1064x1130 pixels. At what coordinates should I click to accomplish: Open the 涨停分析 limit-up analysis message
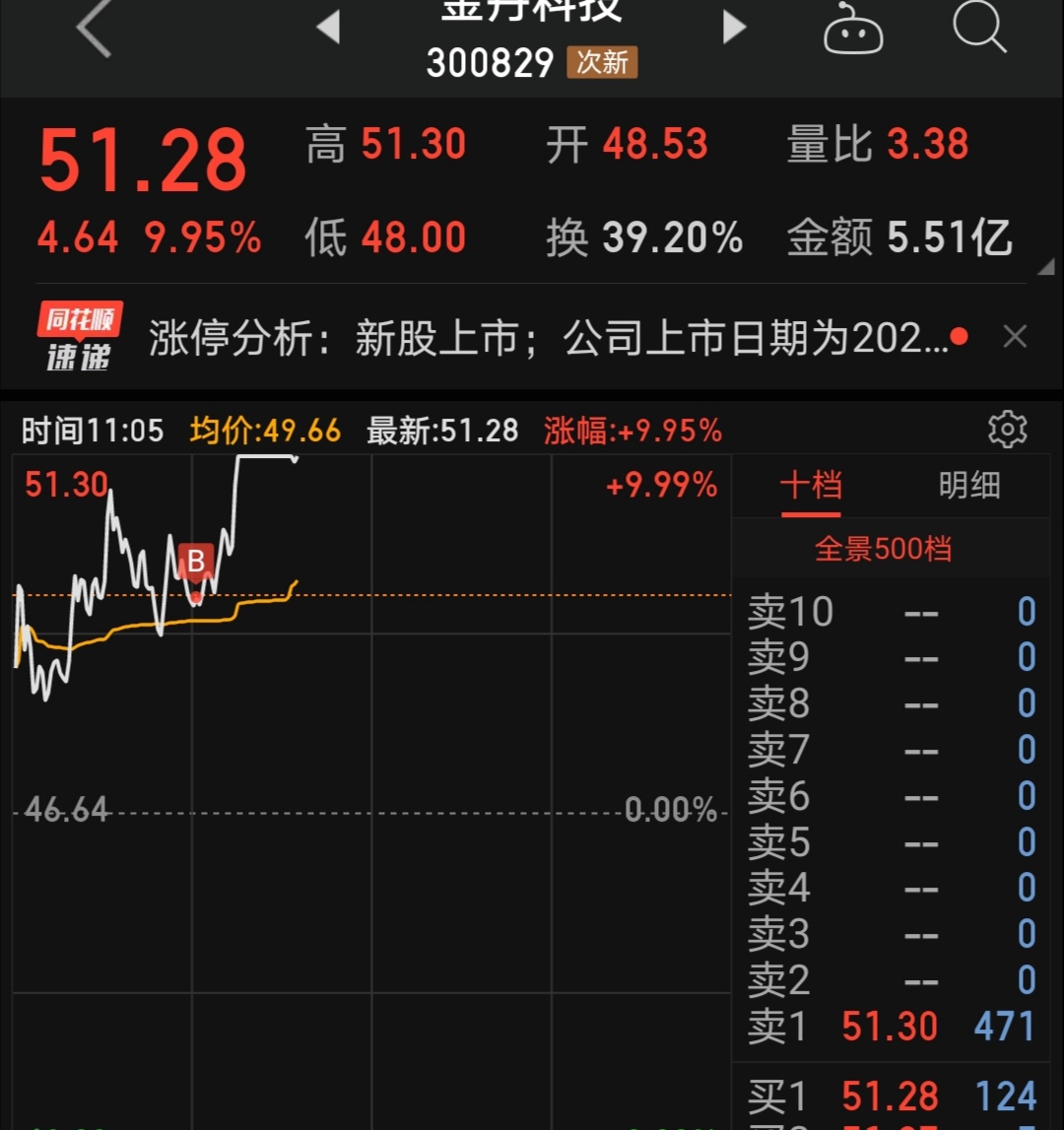click(542, 336)
